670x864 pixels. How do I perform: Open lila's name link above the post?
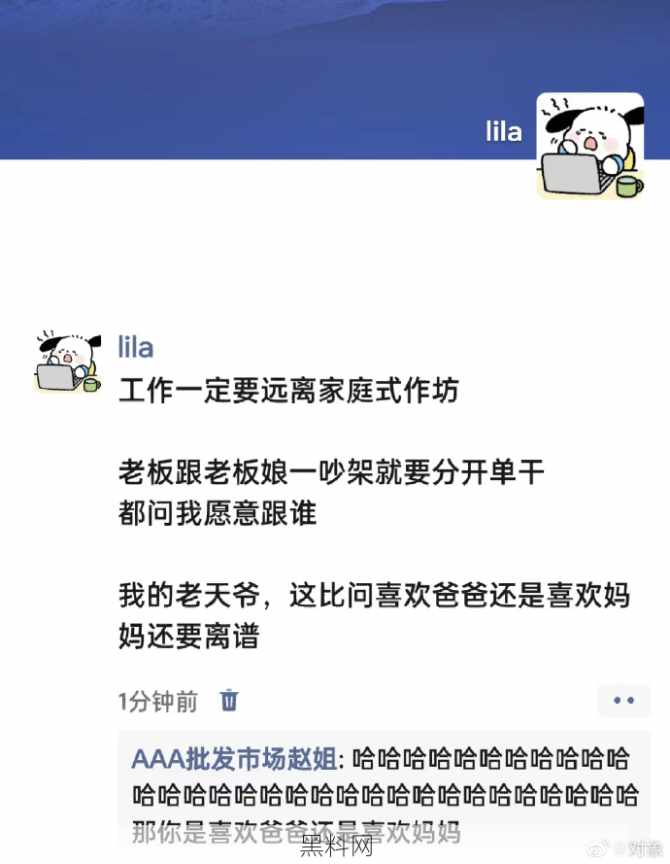(x=136, y=347)
